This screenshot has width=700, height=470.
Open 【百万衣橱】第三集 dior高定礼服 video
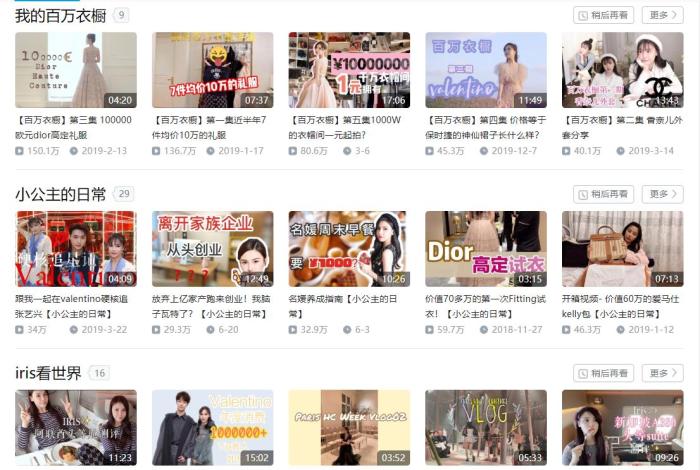tap(76, 70)
